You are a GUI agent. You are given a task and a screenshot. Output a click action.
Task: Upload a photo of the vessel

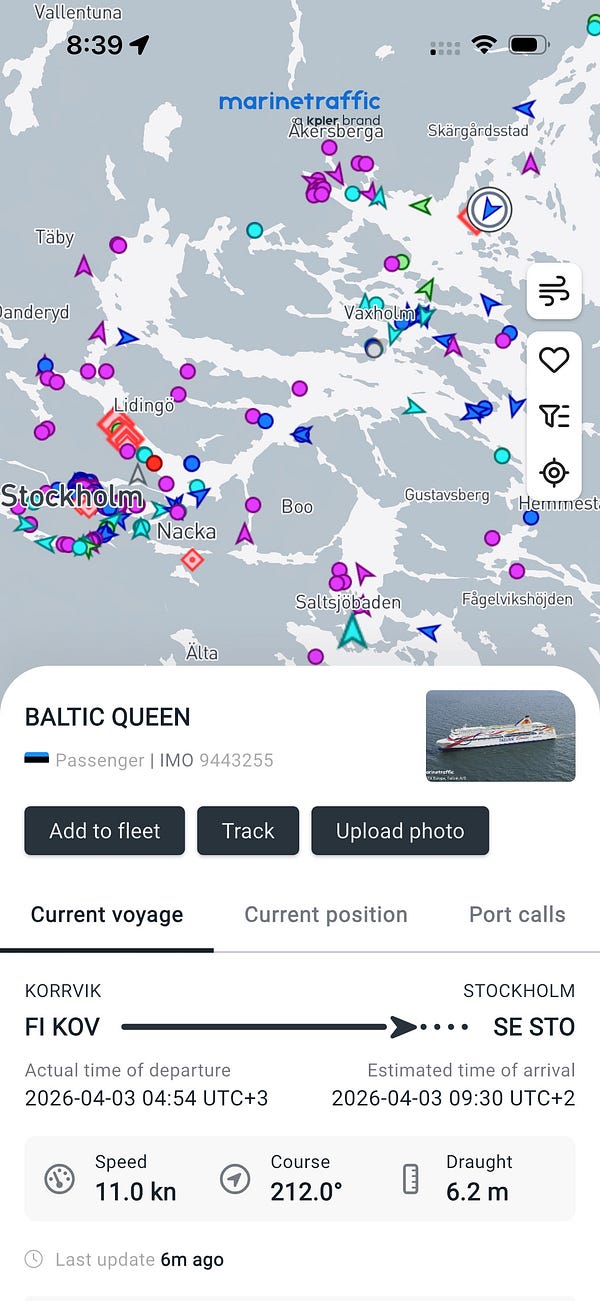(x=400, y=831)
